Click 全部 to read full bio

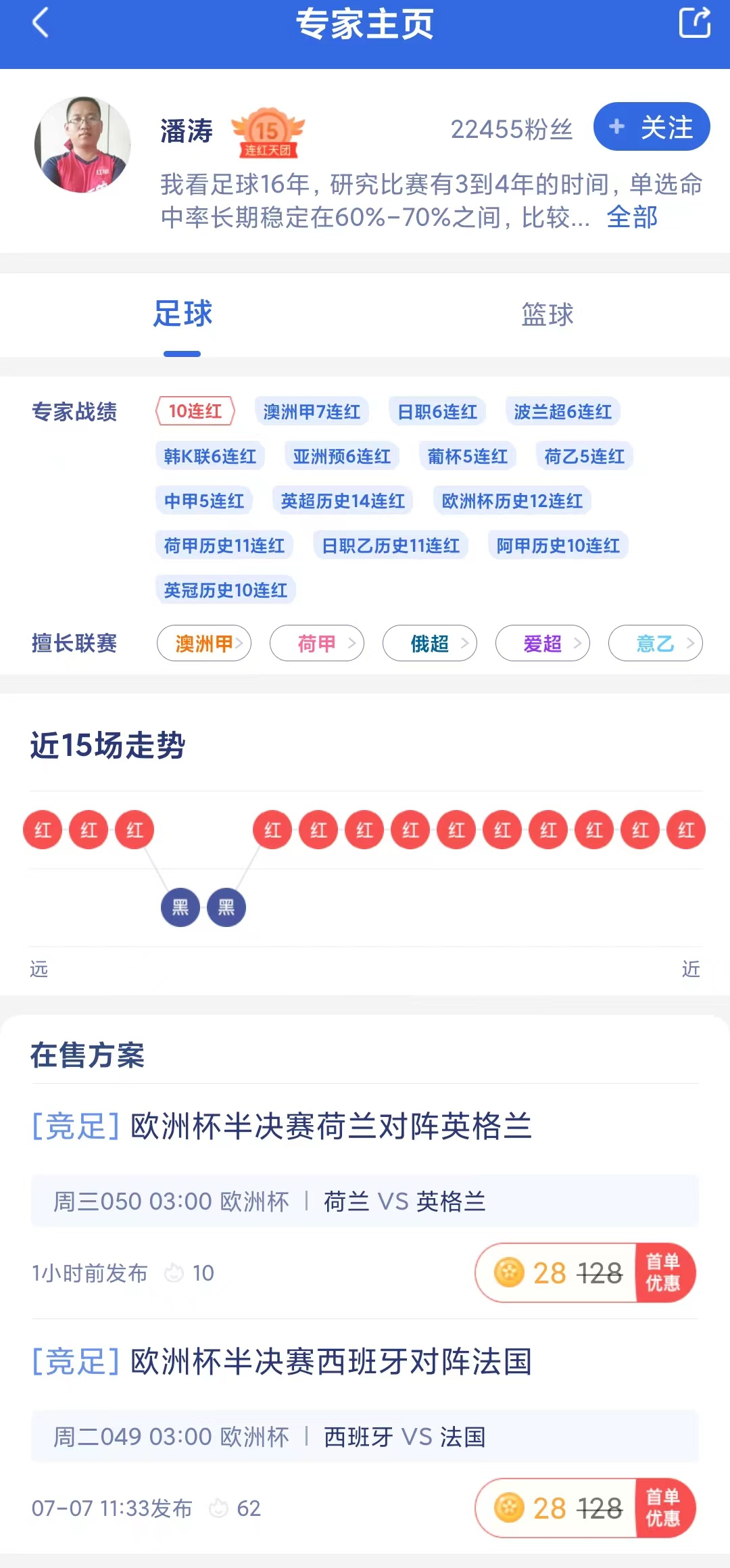coord(630,218)
